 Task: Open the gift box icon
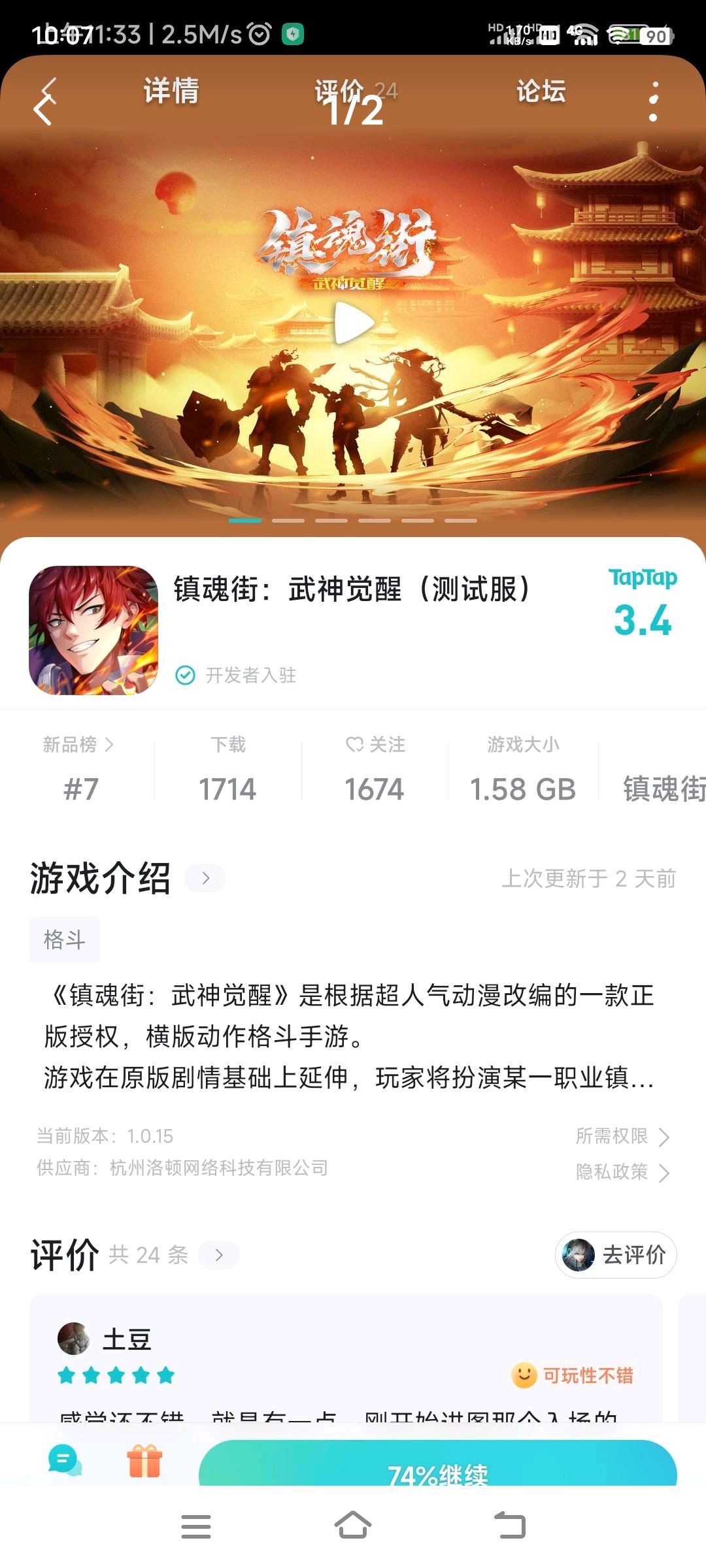pos(144,1460)
